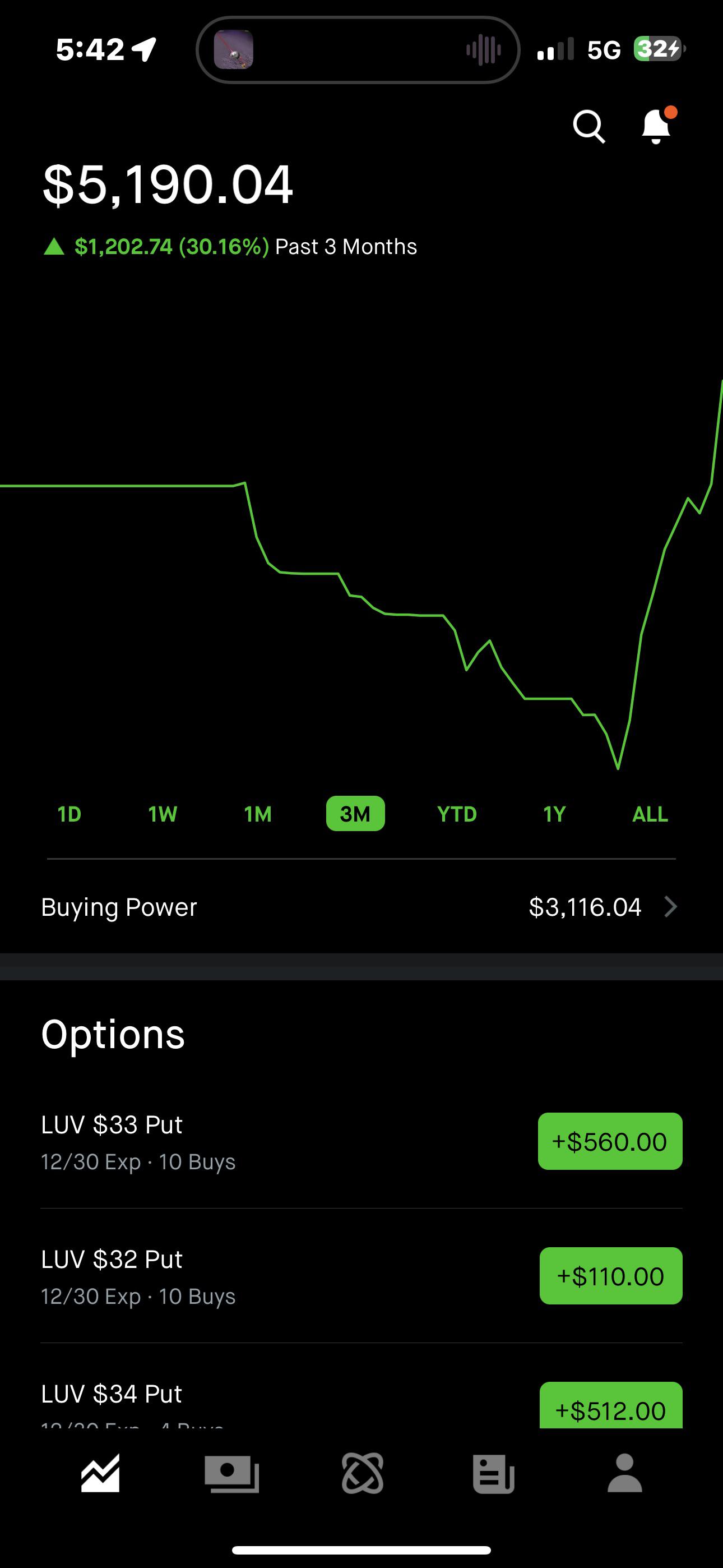Tap the +$110.00 return badge
The height and width of the screenshot is (1568, 723).
click(x=610, y=1276)
